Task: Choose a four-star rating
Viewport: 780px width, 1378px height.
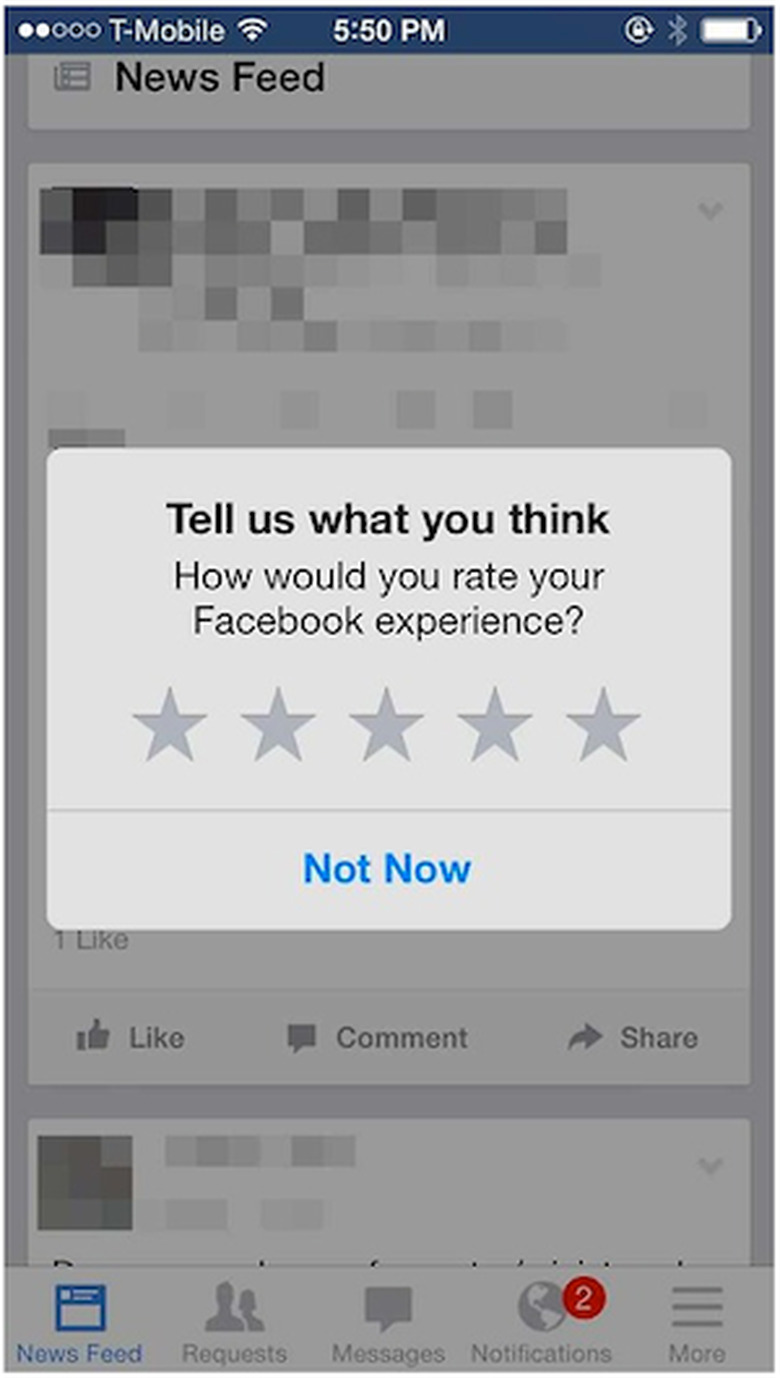Action: coord(494,725)
